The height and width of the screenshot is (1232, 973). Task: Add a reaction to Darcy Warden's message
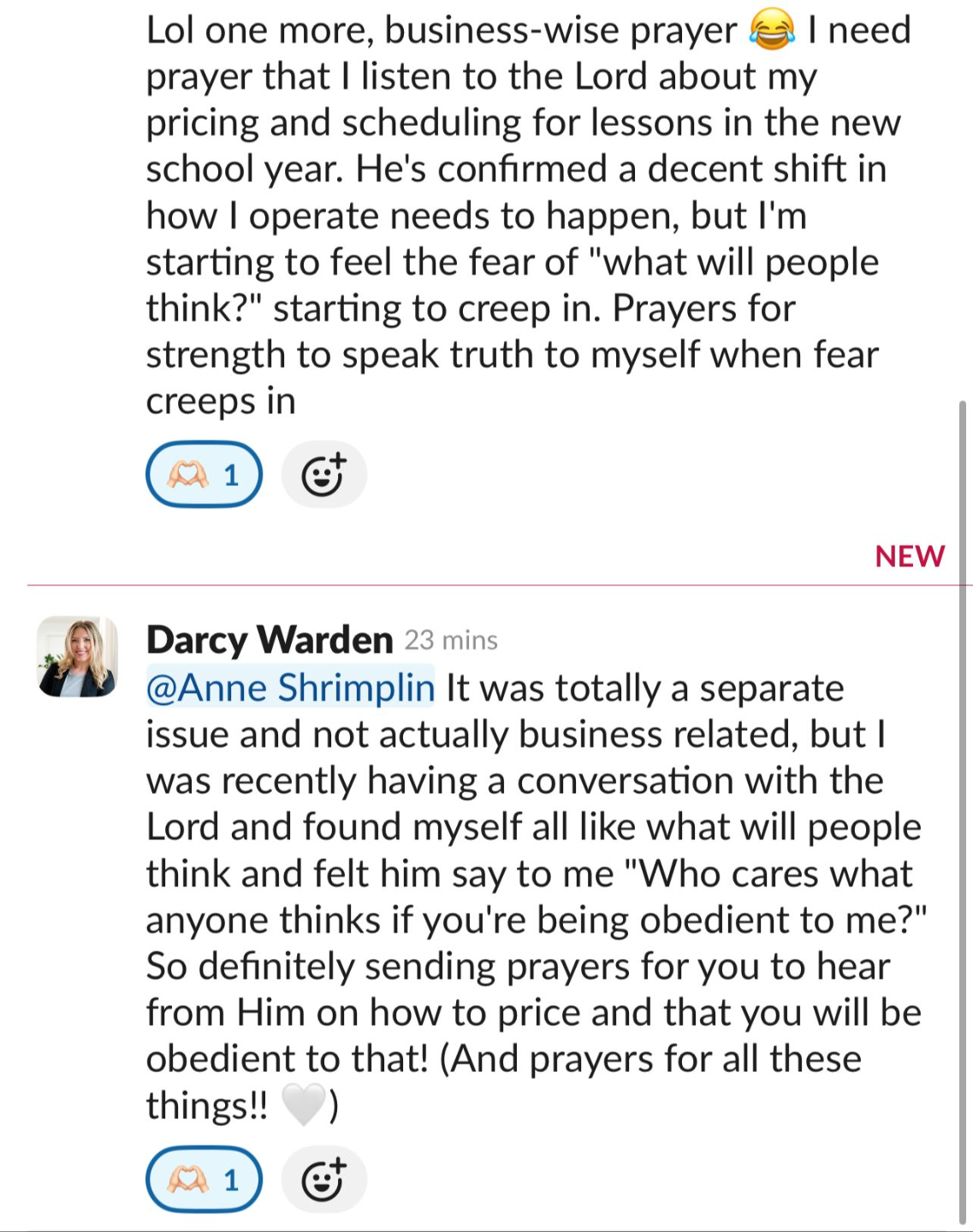(323, 1181)
